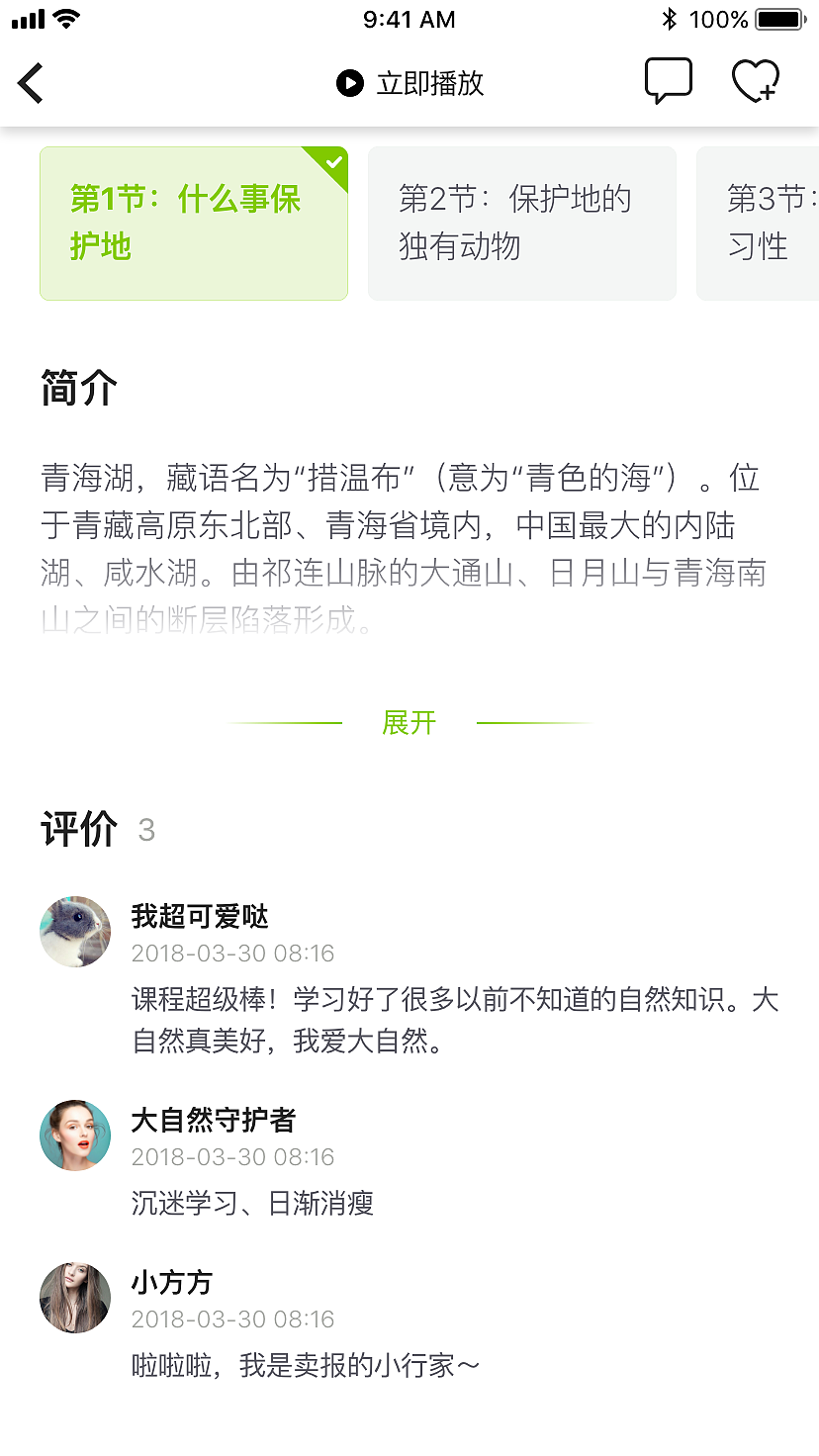Tap the play icon next to 立即播放

[348, 83]
